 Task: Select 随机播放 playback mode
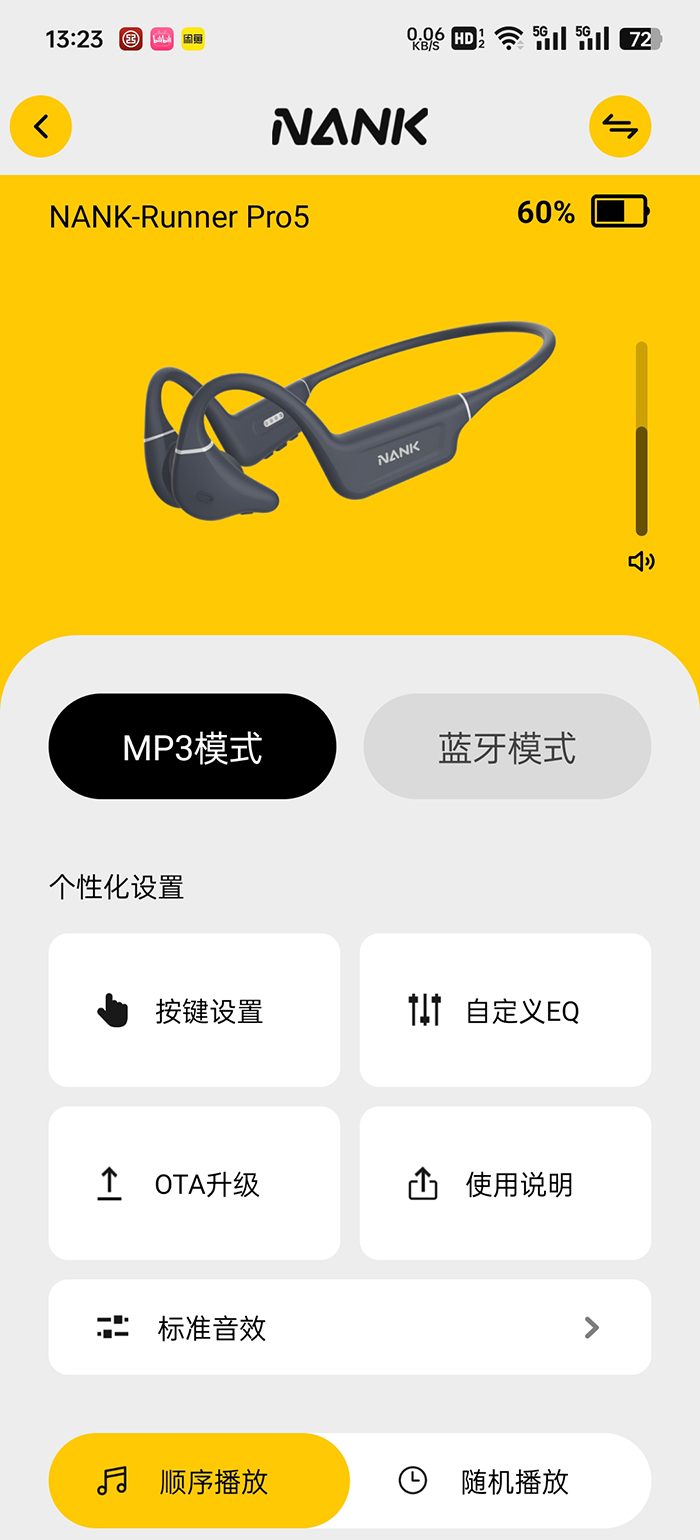click(500, 1480)
